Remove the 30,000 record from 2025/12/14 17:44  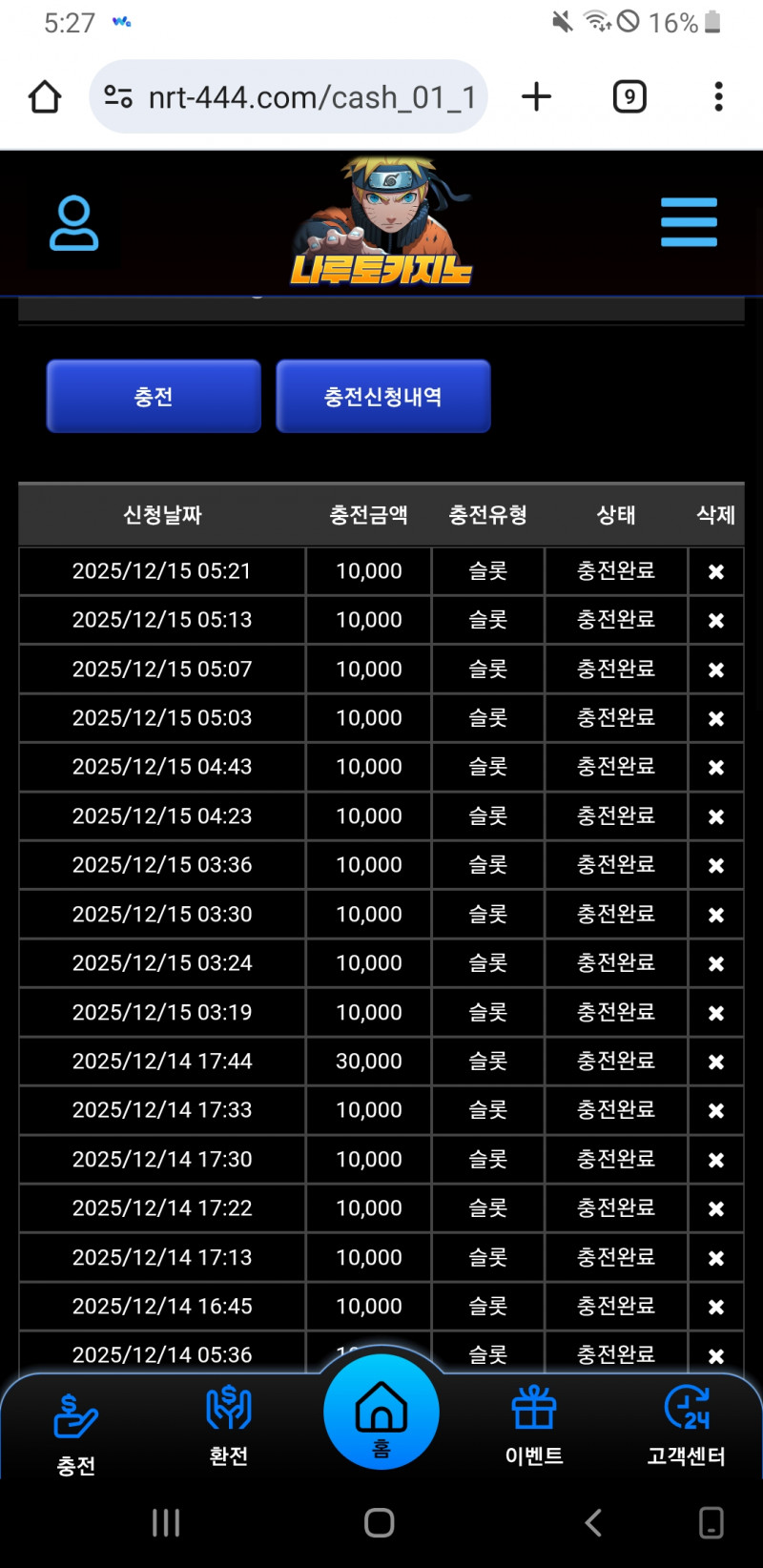coord(716,1063)
